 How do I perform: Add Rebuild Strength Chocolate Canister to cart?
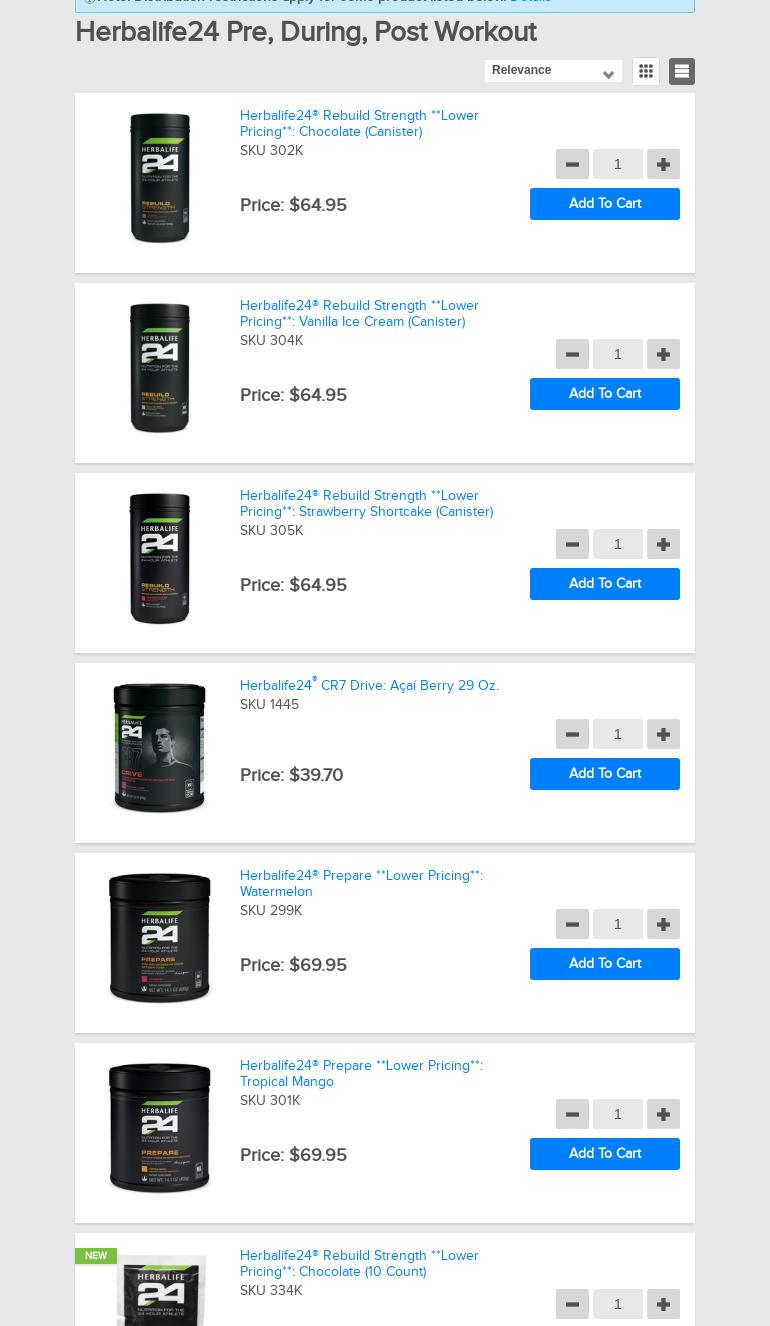tap(605, 204)
